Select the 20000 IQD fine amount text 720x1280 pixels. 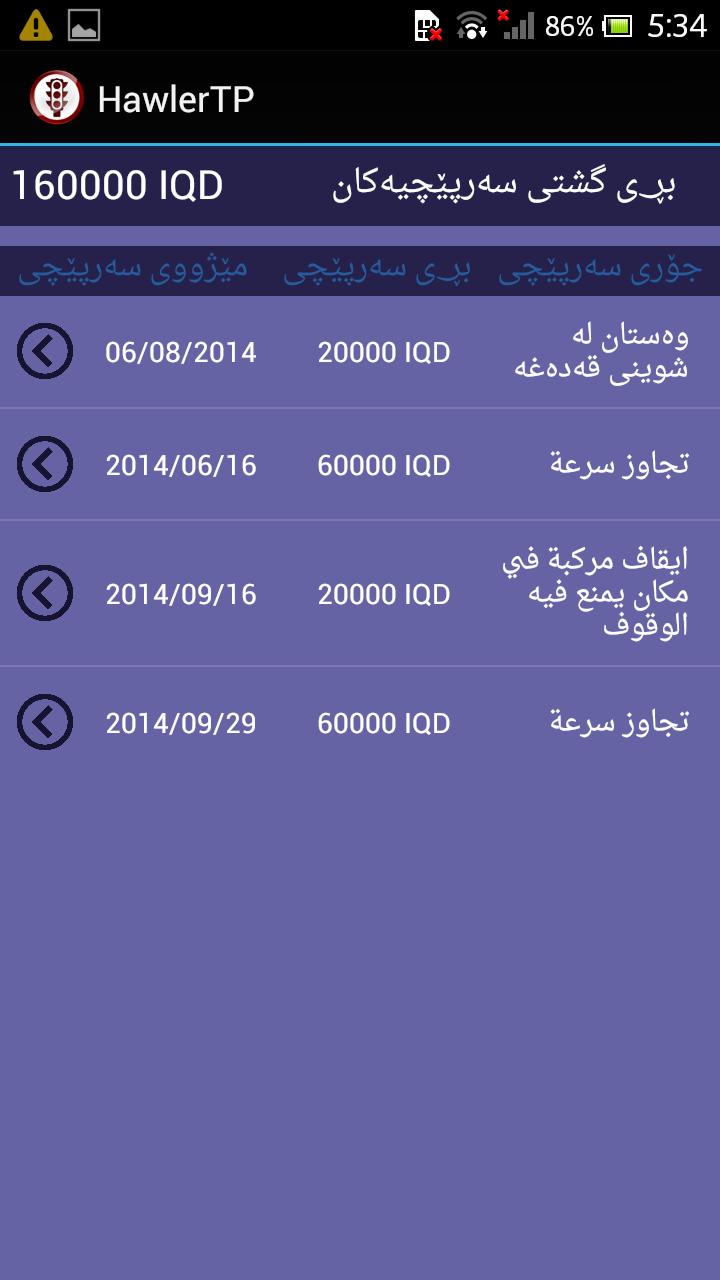tap(384, 352)
